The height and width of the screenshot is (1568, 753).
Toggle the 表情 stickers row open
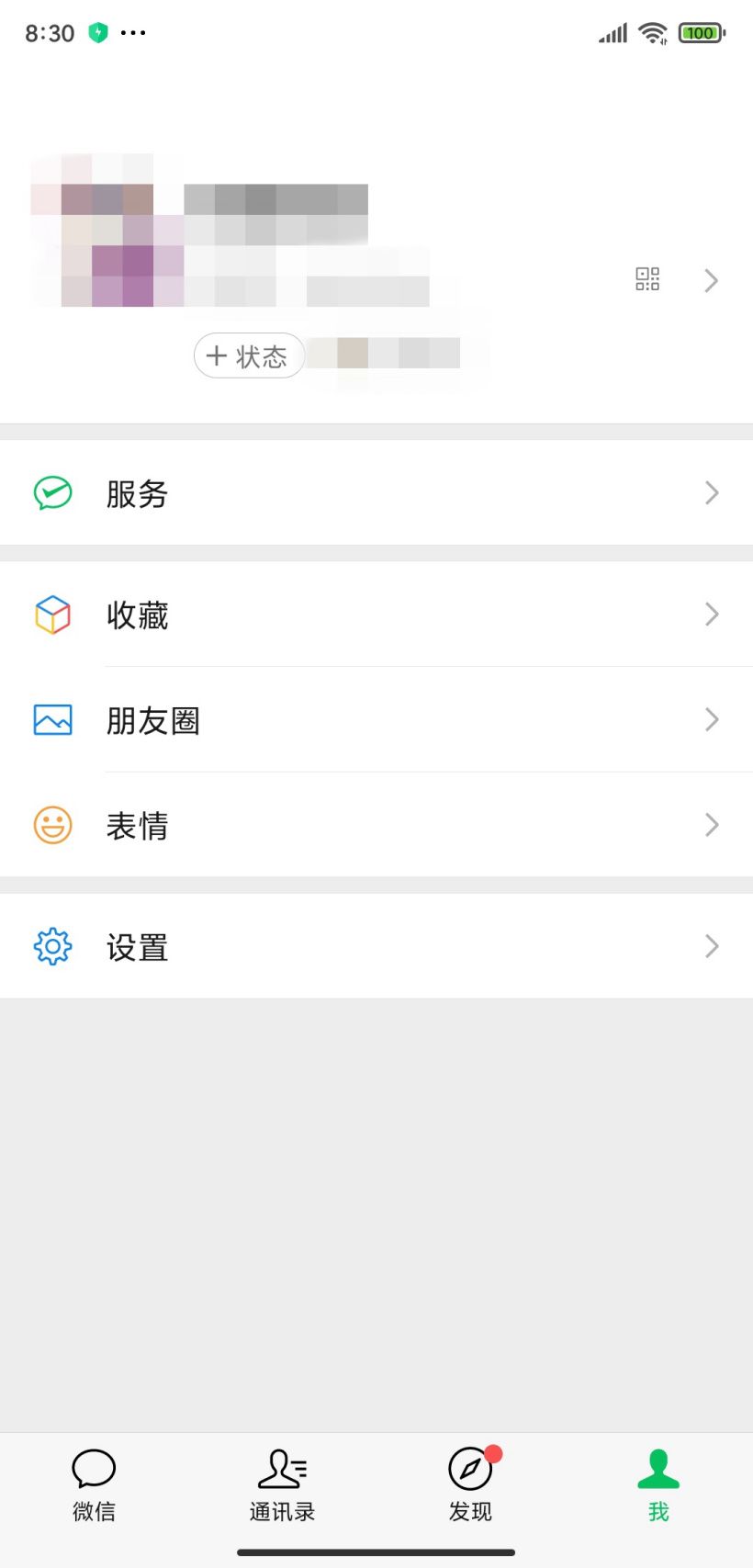[138, 825]
